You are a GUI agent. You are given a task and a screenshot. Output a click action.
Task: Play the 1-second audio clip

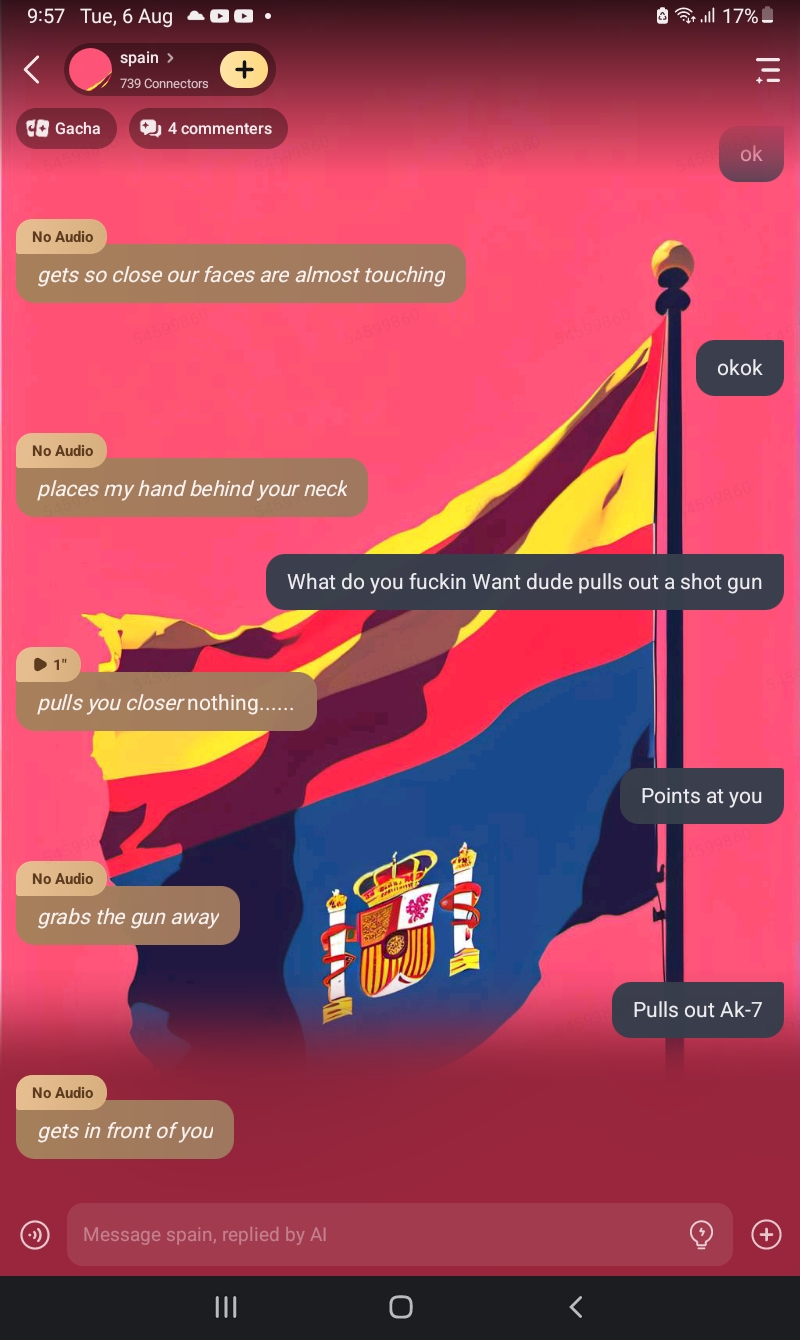pyautogui.click(x=49, y=665)
